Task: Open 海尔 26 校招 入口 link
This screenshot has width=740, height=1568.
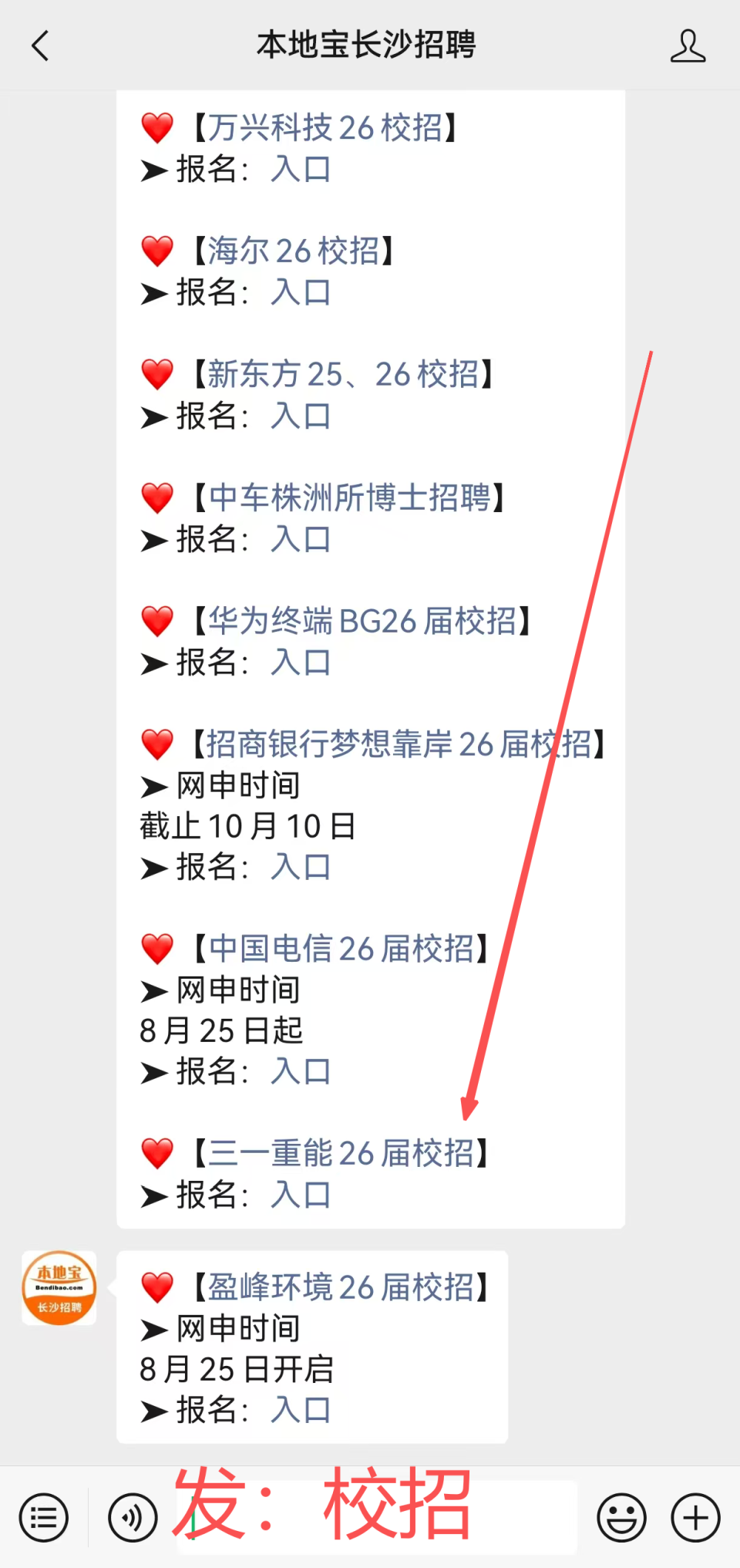Action: (x=301, y=293)
